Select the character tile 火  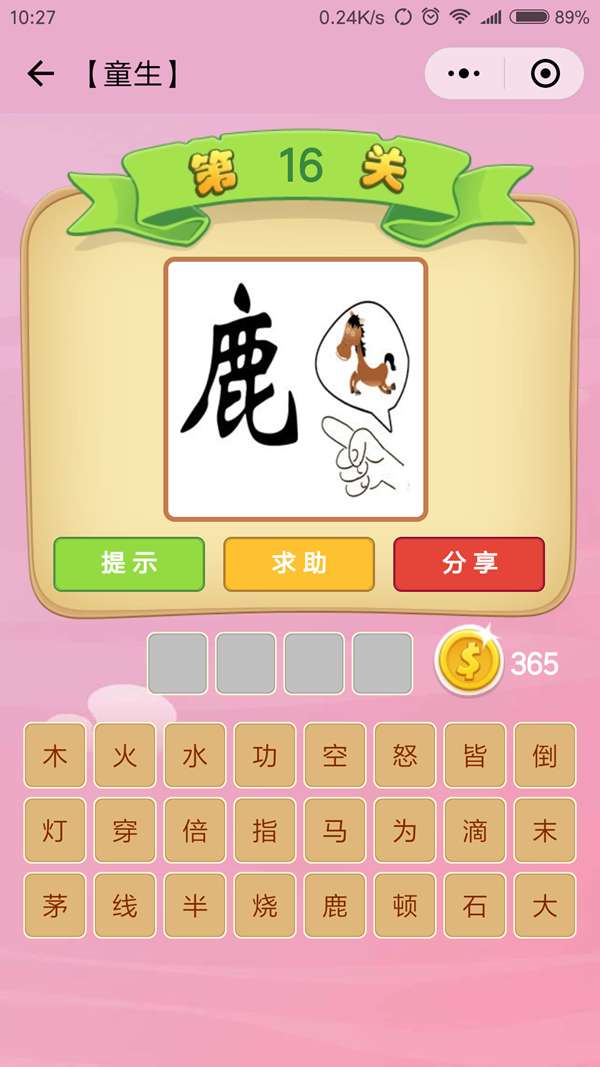[125, 756]
